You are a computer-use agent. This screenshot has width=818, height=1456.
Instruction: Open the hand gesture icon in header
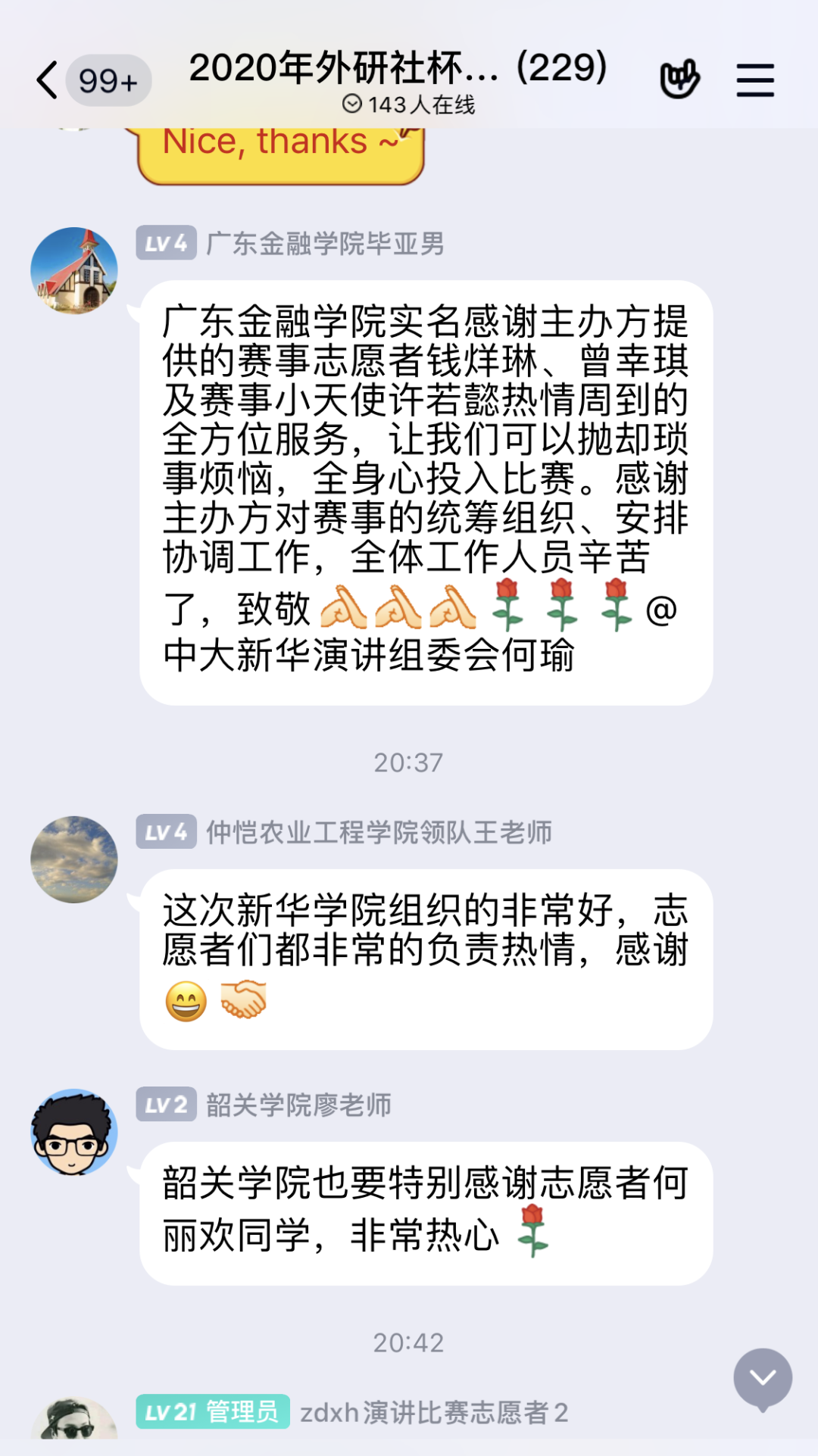pos(679,79)
